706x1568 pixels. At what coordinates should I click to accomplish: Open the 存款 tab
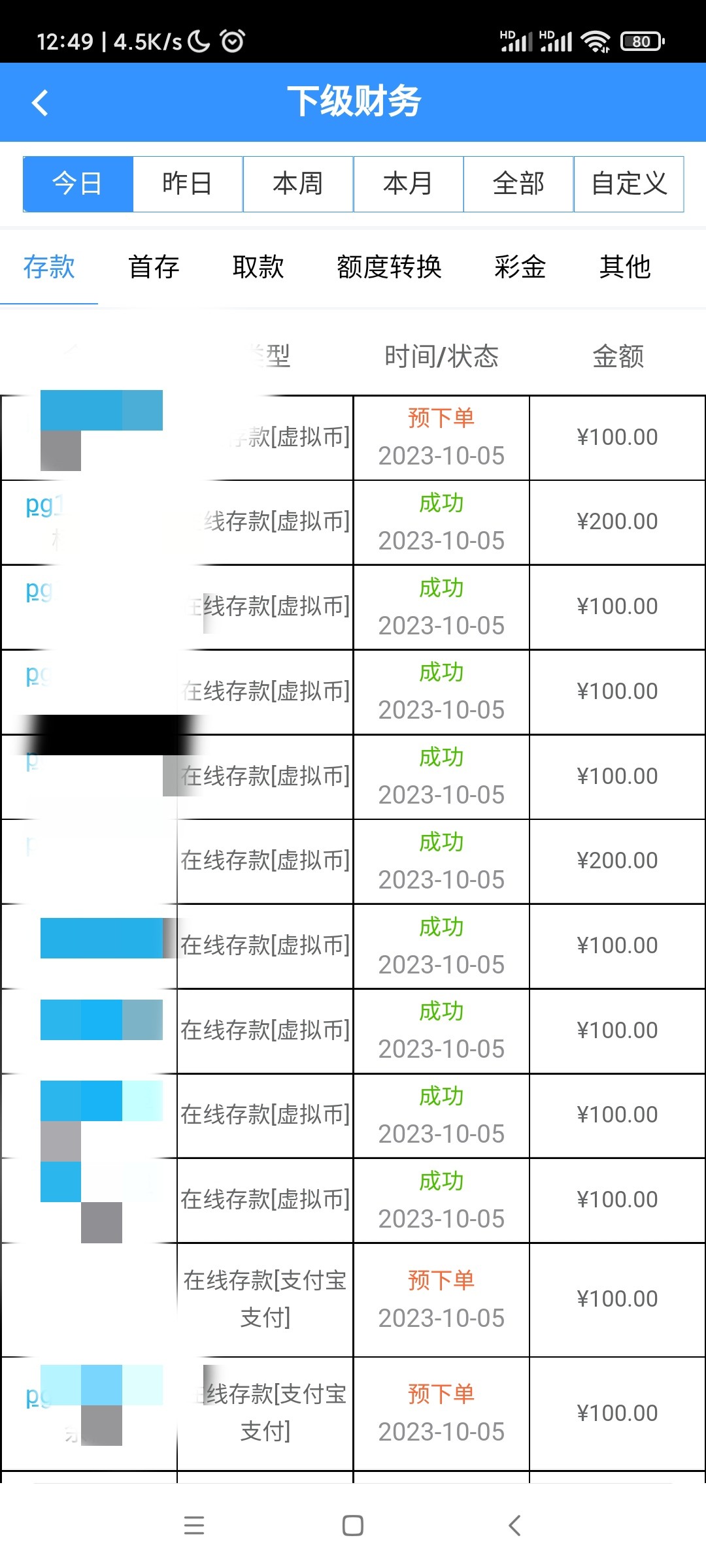(49, 267)
